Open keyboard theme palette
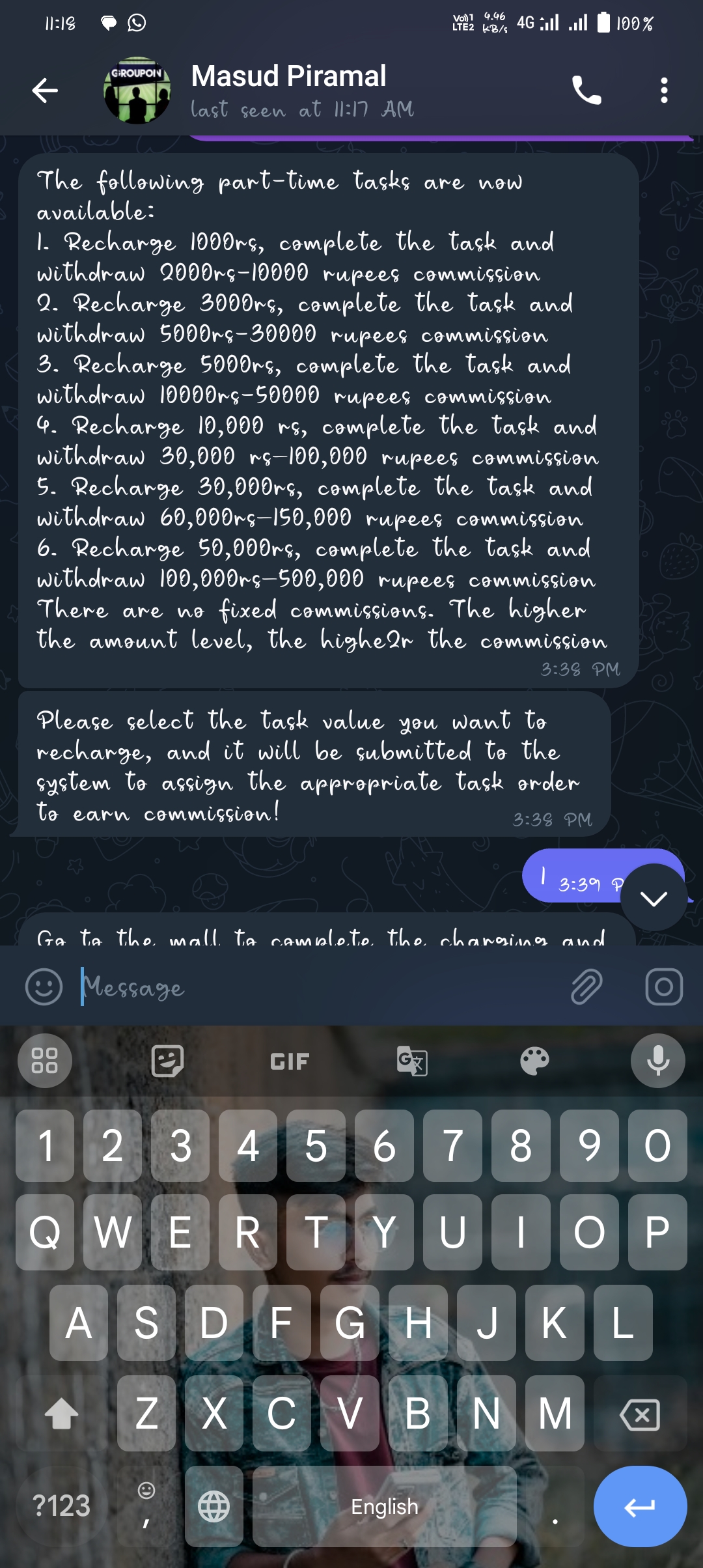 (x=534, y=1061)
